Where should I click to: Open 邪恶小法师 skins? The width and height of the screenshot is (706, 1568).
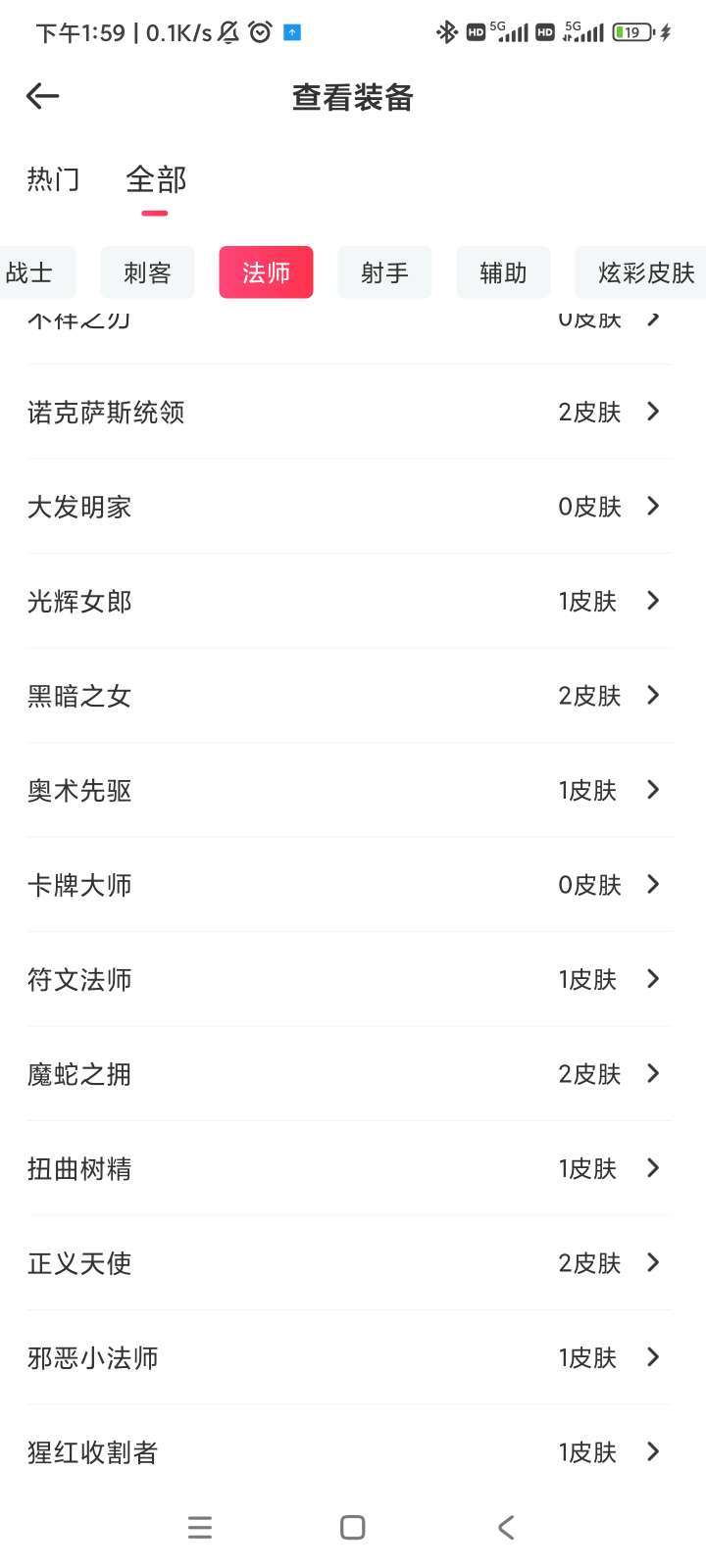(x=349, y=1357)
